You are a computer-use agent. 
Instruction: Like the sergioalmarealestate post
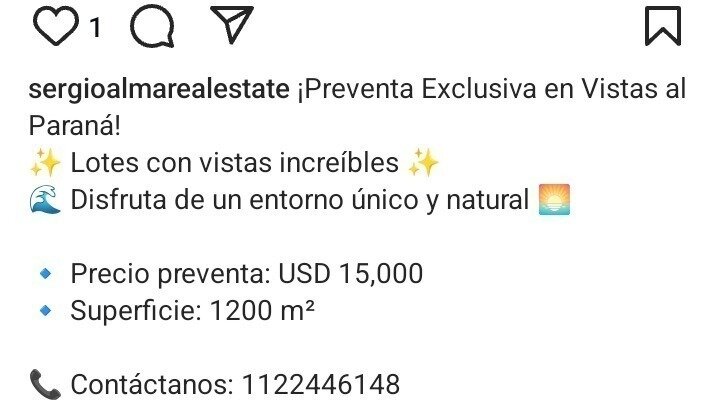[x=55, y=26]
